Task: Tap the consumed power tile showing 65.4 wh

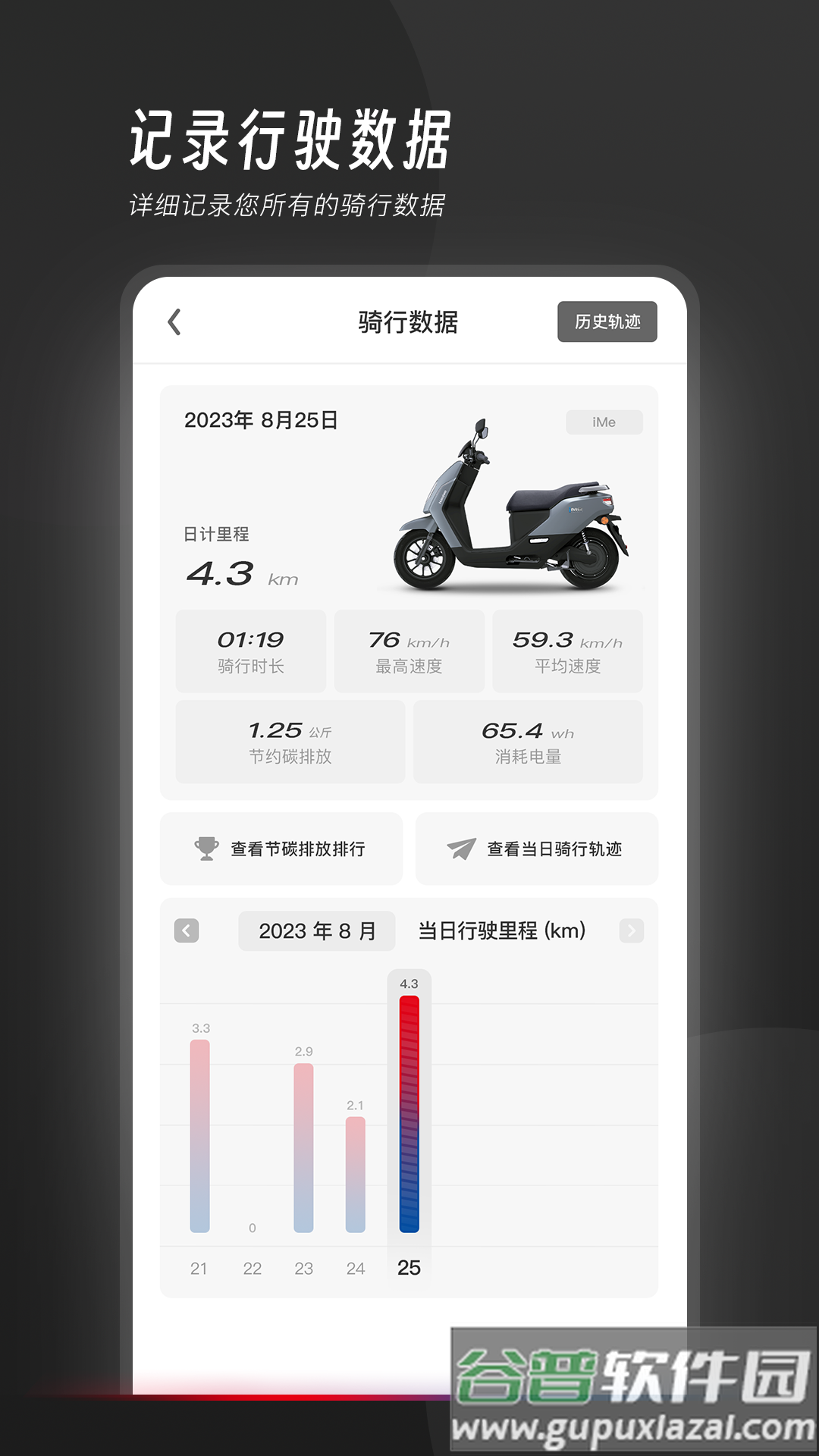Action: click(x=529, y=741)
